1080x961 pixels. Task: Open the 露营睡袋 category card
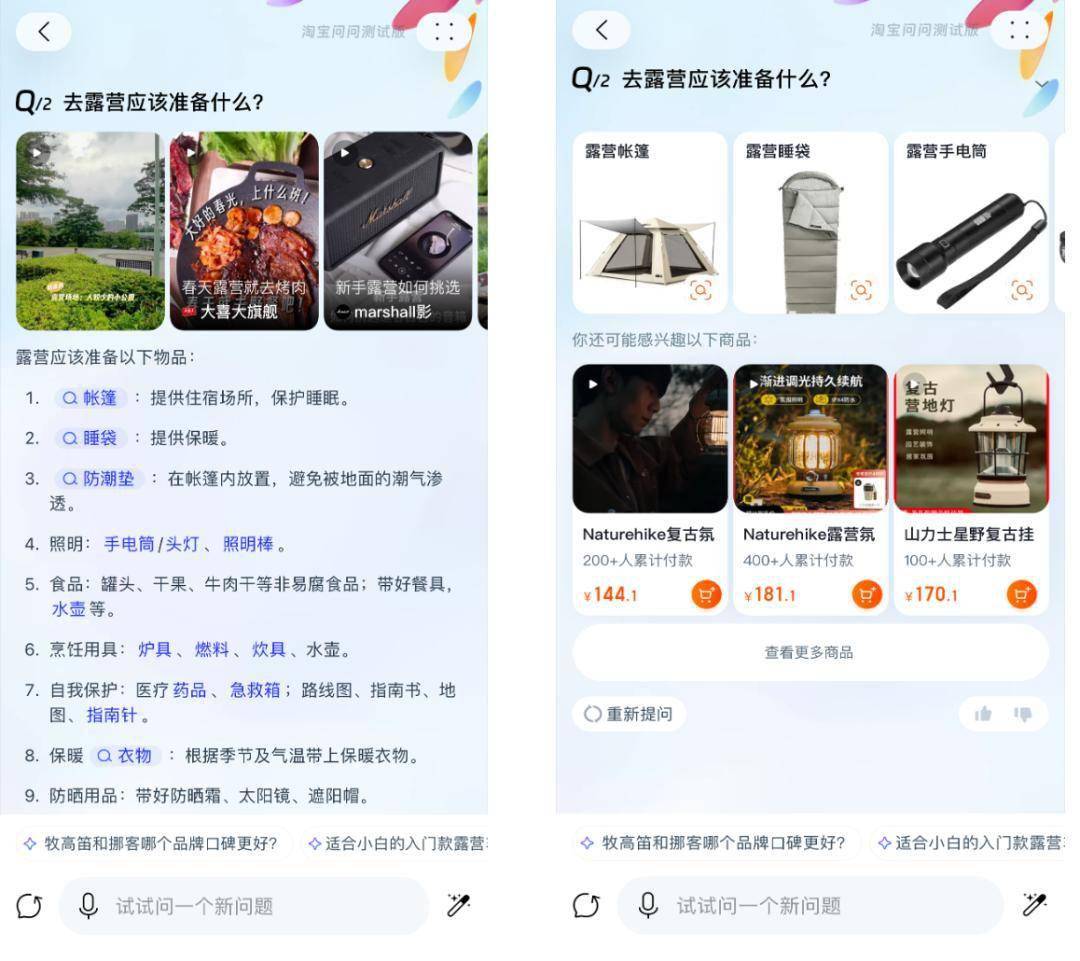pos(810,223)
